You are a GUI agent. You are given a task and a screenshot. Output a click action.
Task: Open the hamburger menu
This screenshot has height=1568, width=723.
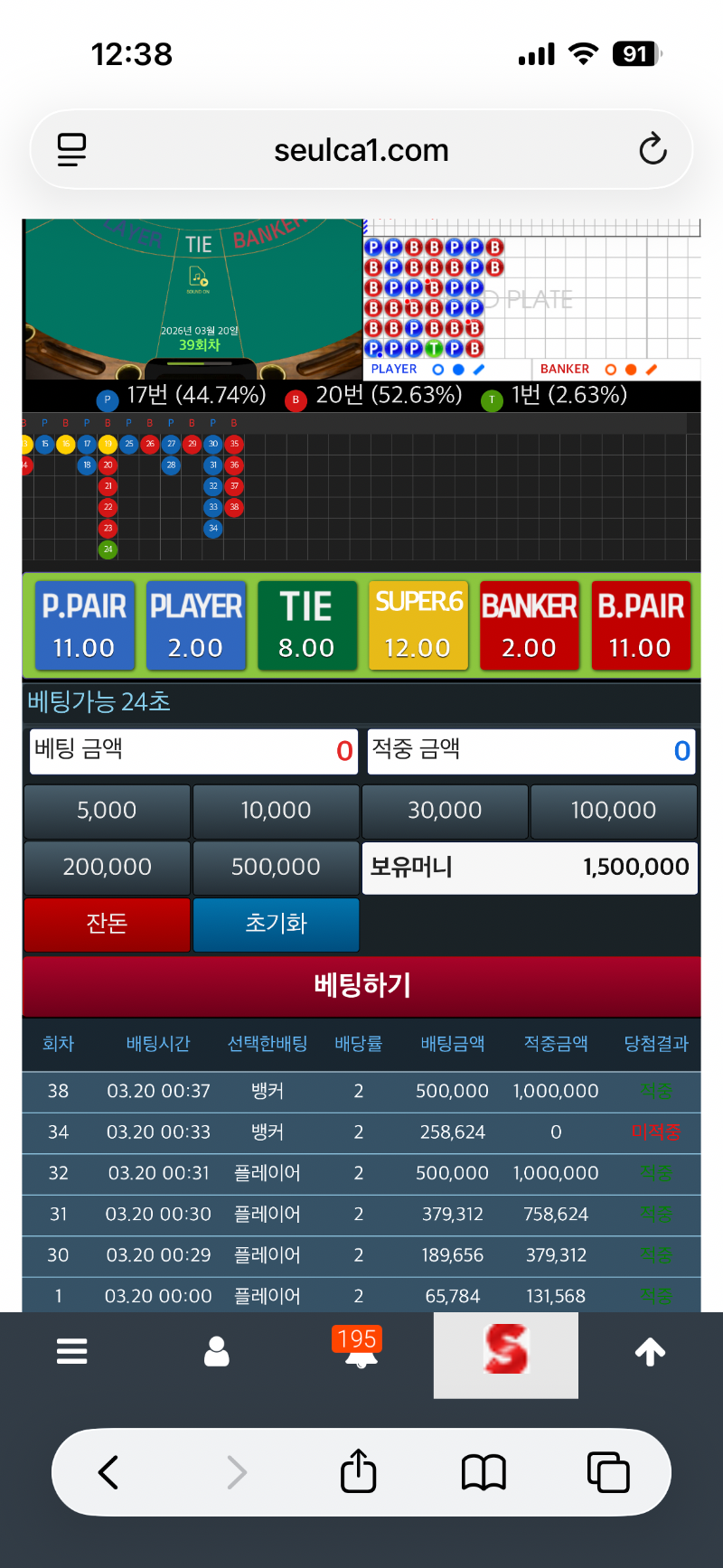coord(72,1351)
